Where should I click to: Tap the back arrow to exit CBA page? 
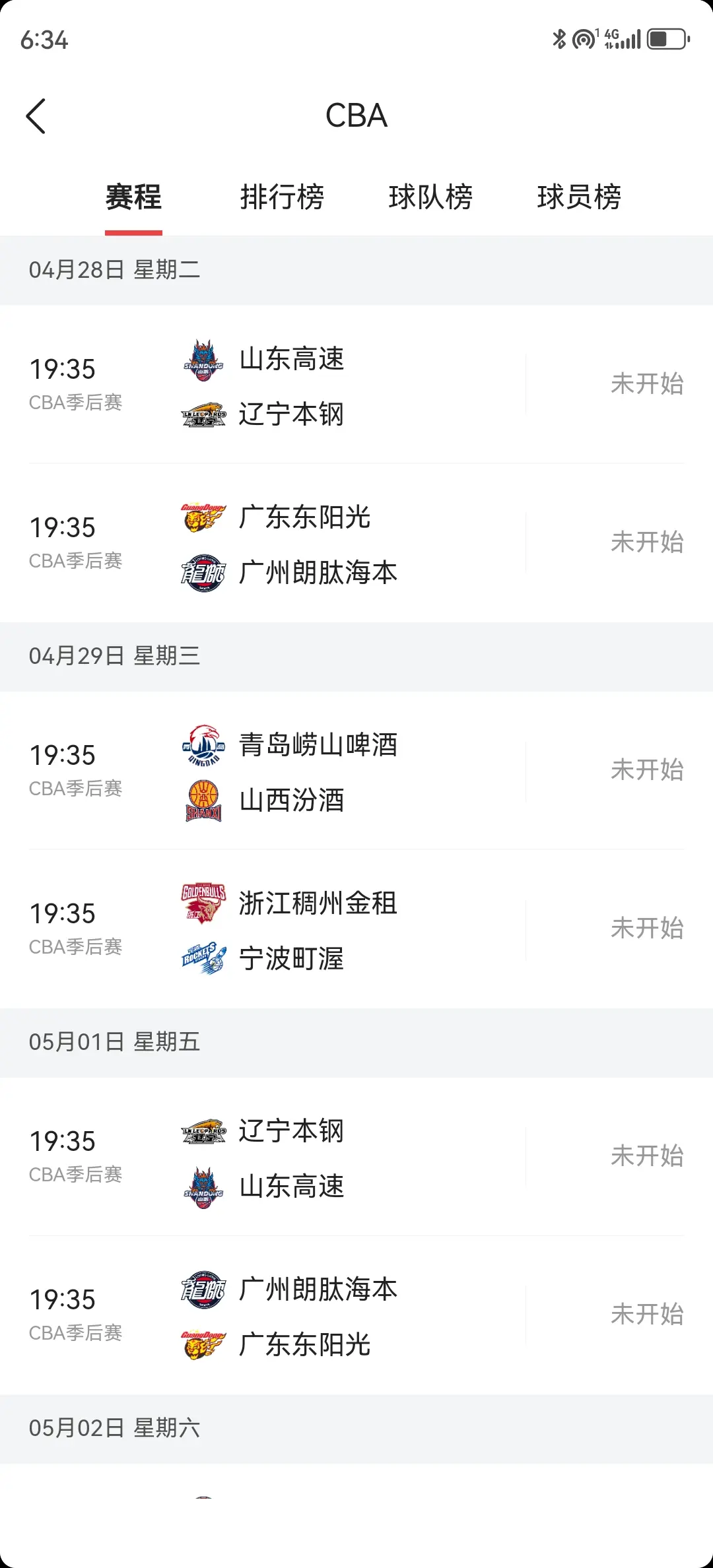click(x=38, y=115)
